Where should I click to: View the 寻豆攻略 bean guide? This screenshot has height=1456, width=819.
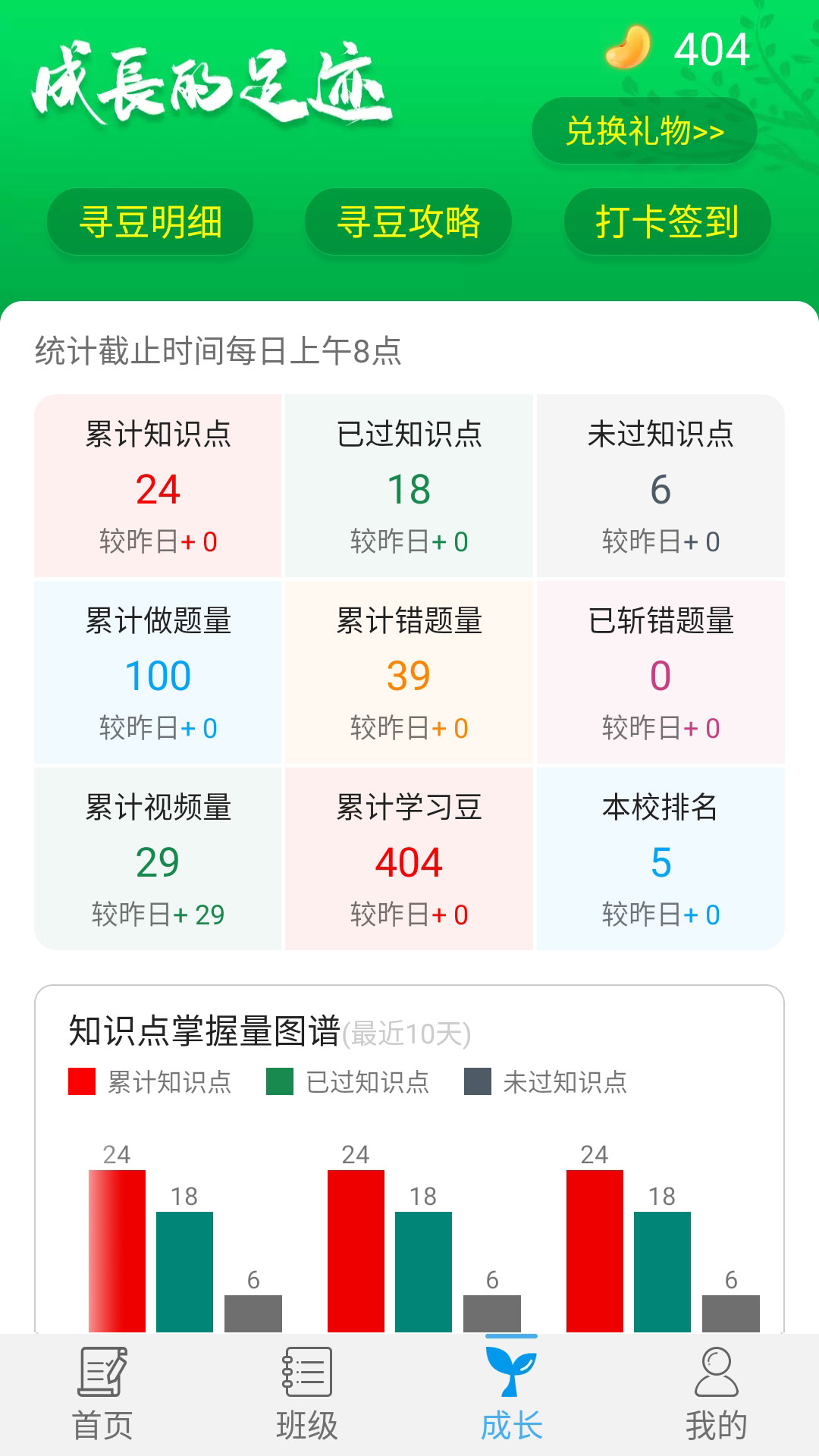tap(409, 221)
